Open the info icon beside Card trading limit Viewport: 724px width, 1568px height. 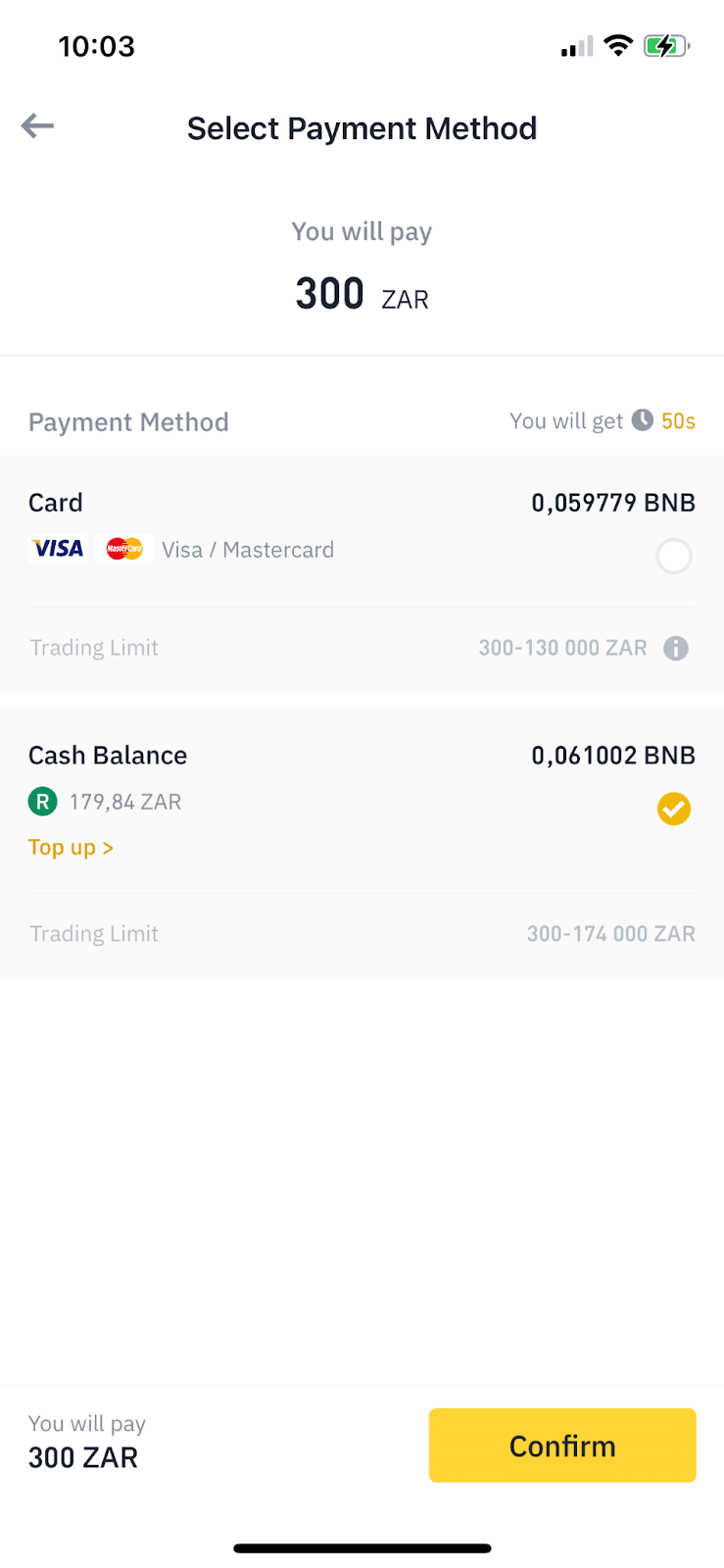[x=678, y=647]
